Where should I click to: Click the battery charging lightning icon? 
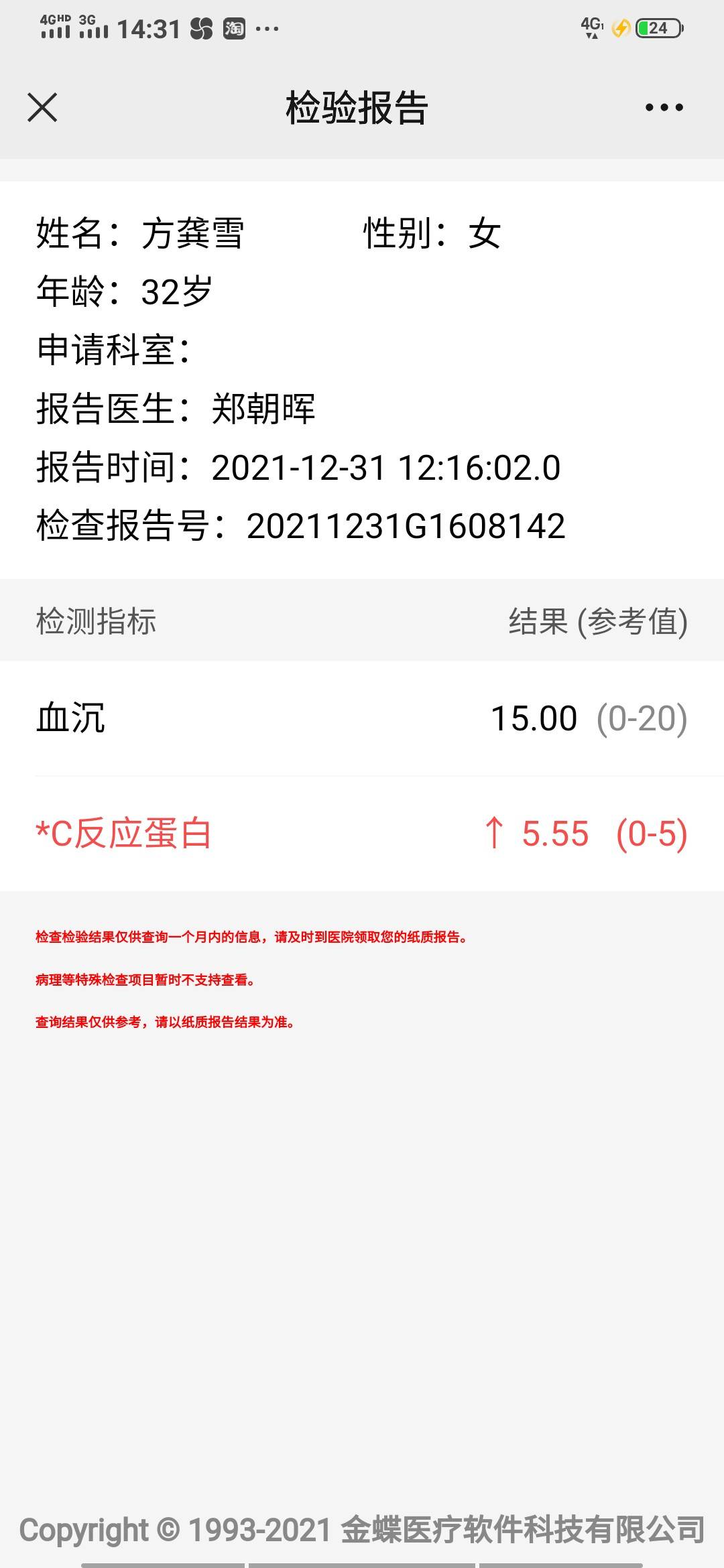pyautogui.click(x=620, y=28)
